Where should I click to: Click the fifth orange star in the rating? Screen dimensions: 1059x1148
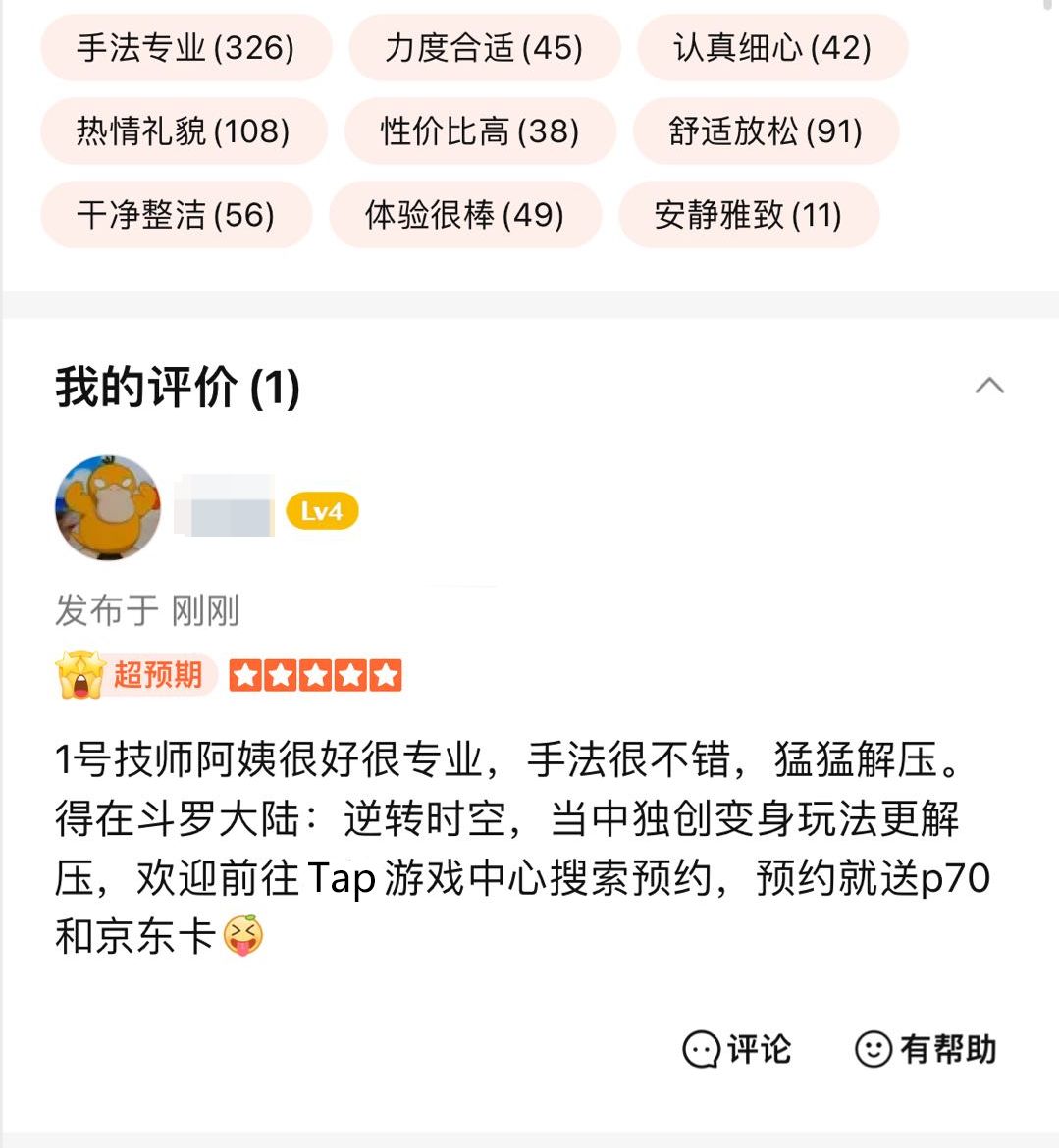point(387,675)
